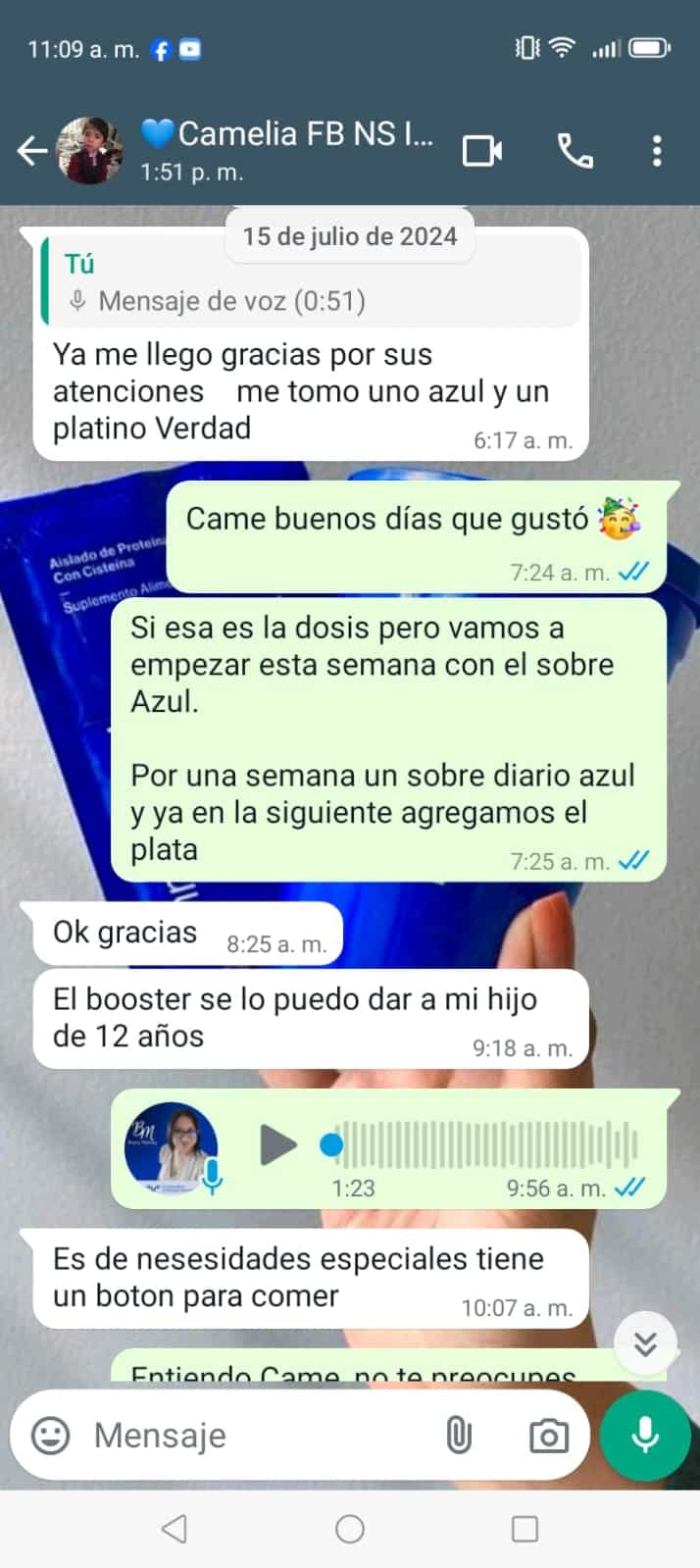Seek the 1:23 voice message waveform
The width and height of the screenshot is (700, 1568).
pyautogui.click(x=485, y=1144)
